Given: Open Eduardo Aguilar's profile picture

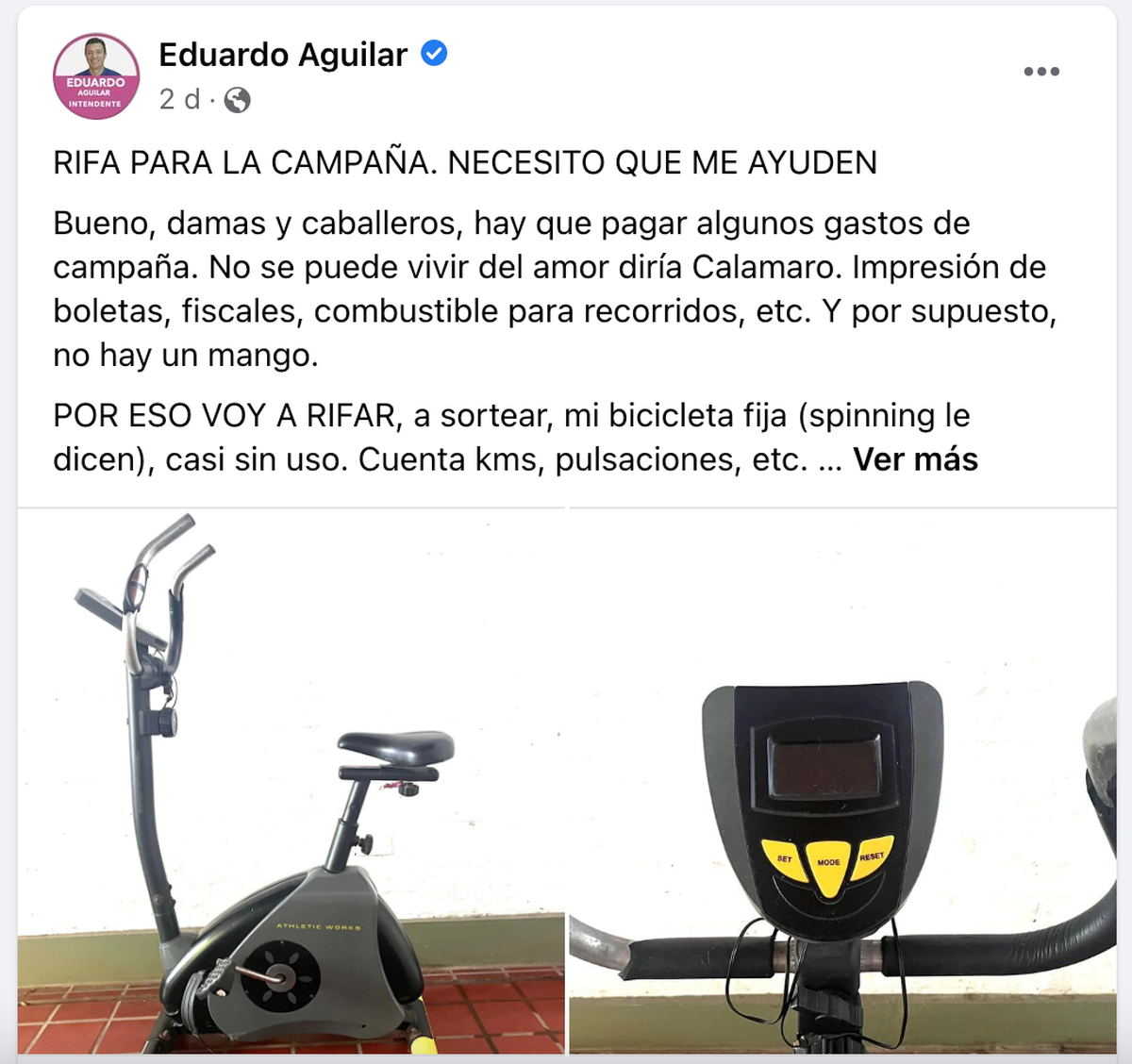Looking at the screenshot, I should [x=96, y=77].
